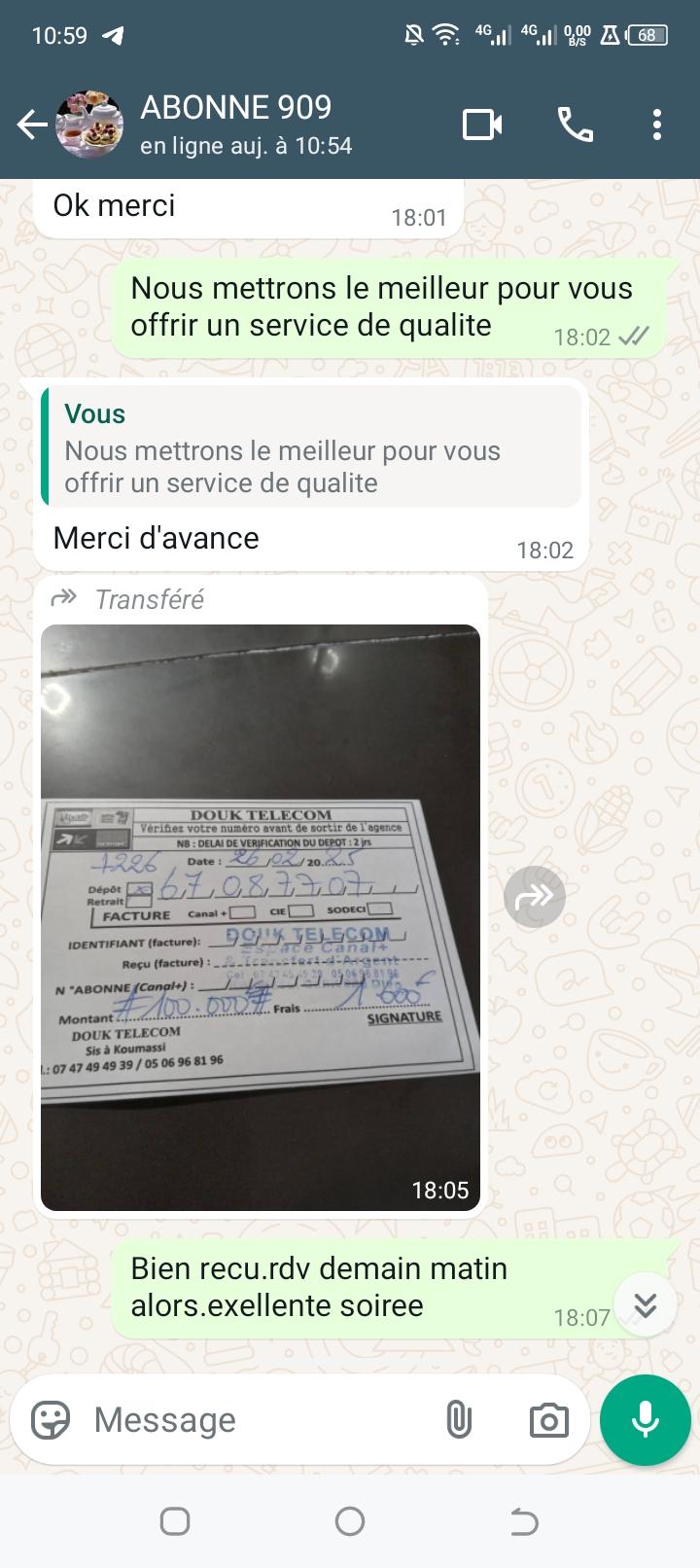This screenshot has width=700, height=1568.
Task: Attach a file with the paperclip
Action: (x=458, y=1420)
